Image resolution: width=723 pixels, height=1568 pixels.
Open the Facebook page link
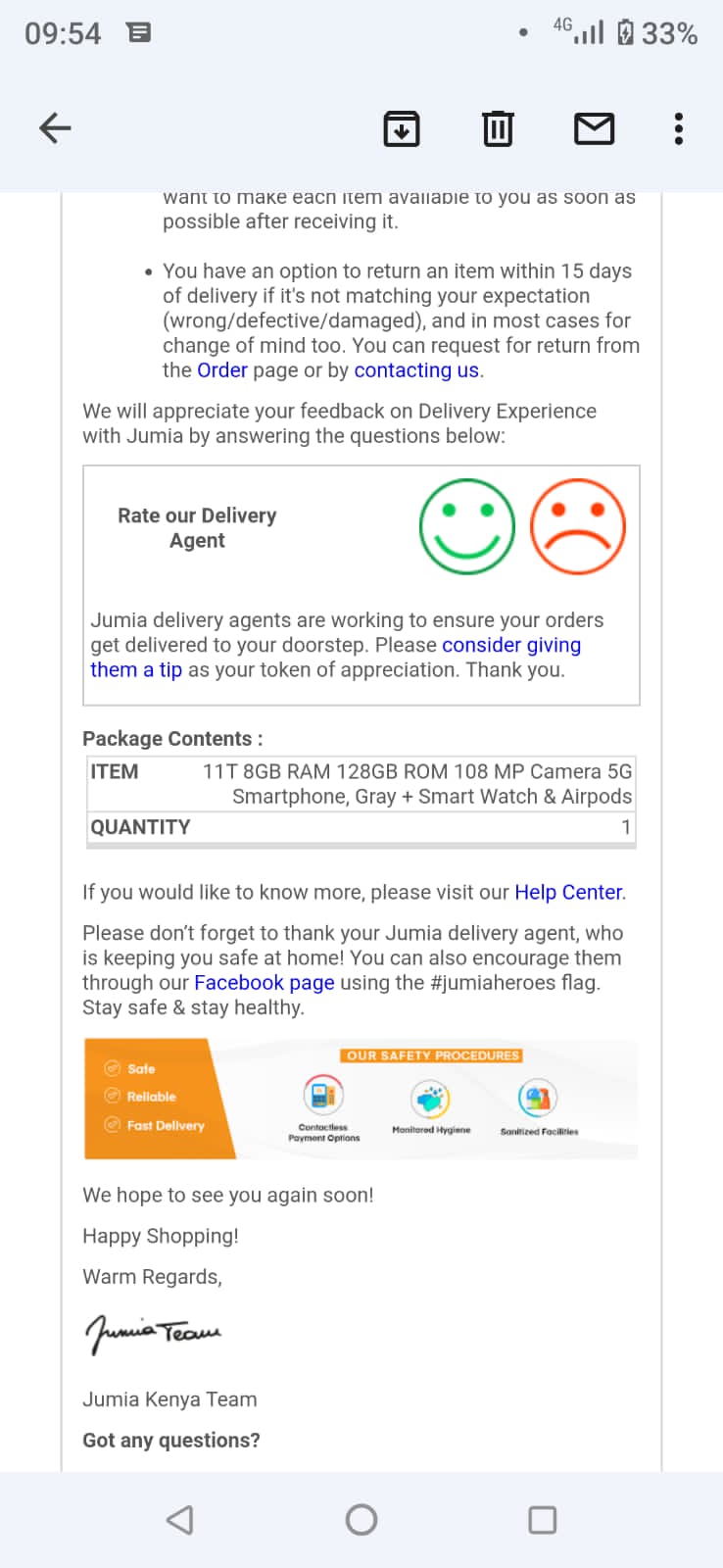tap(264, 983)
